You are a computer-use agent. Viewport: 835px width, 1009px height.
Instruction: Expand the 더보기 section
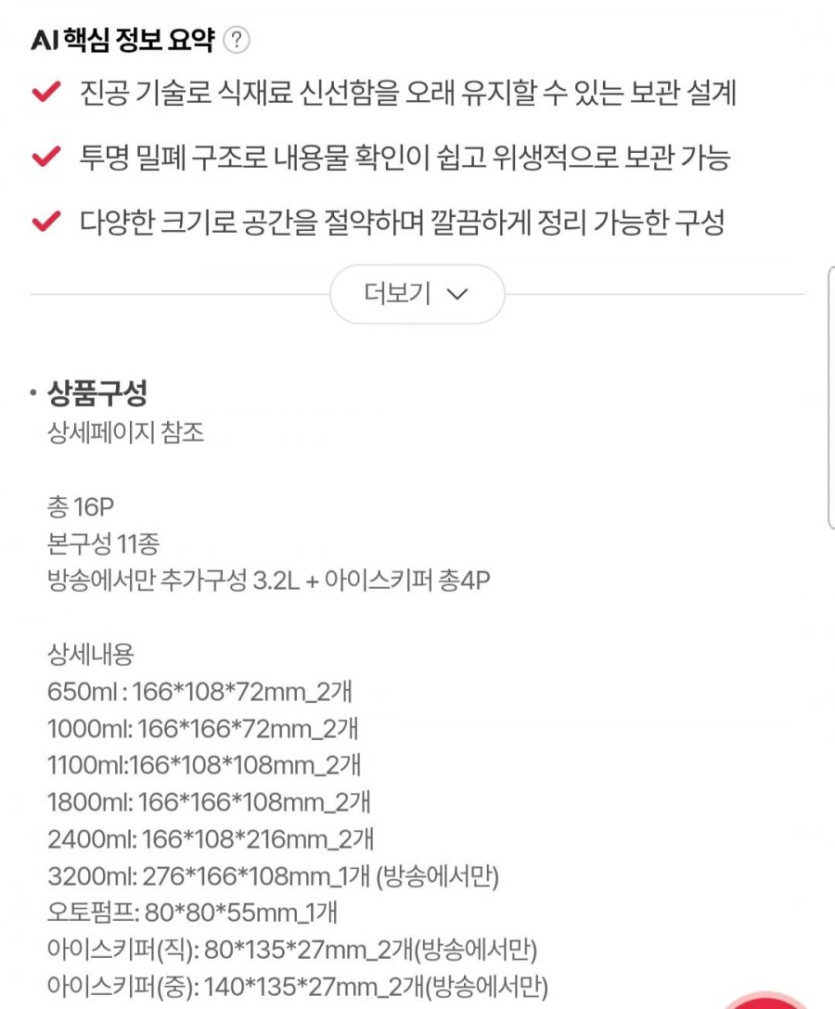click(416, 294)
